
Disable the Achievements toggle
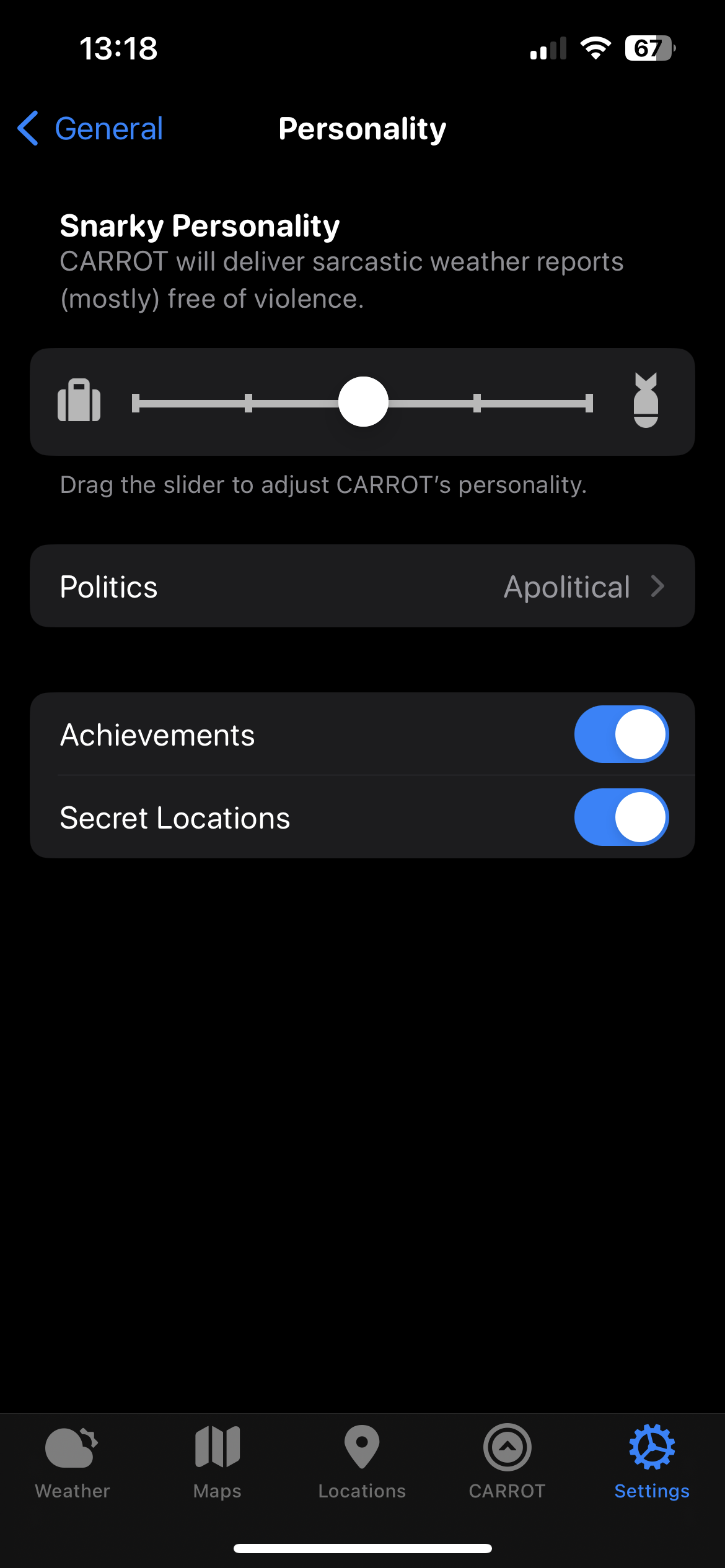(621, 734)
